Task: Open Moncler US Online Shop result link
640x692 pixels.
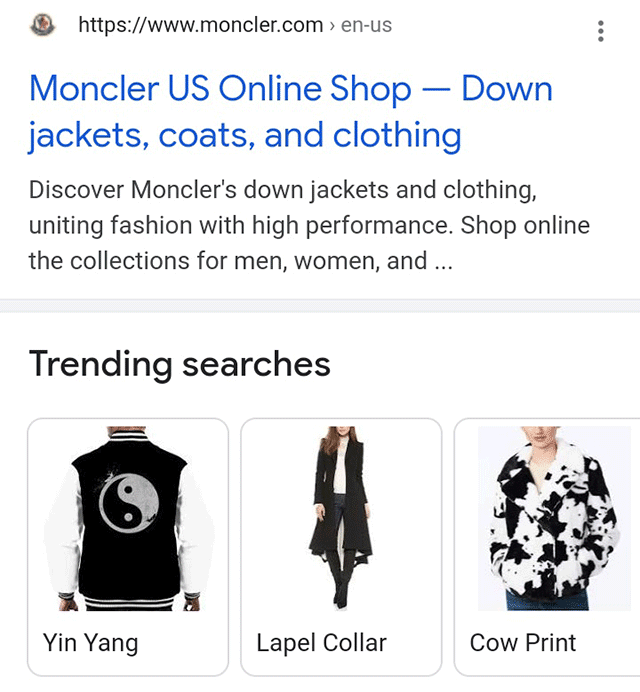Action: click(x=290, y=111)
